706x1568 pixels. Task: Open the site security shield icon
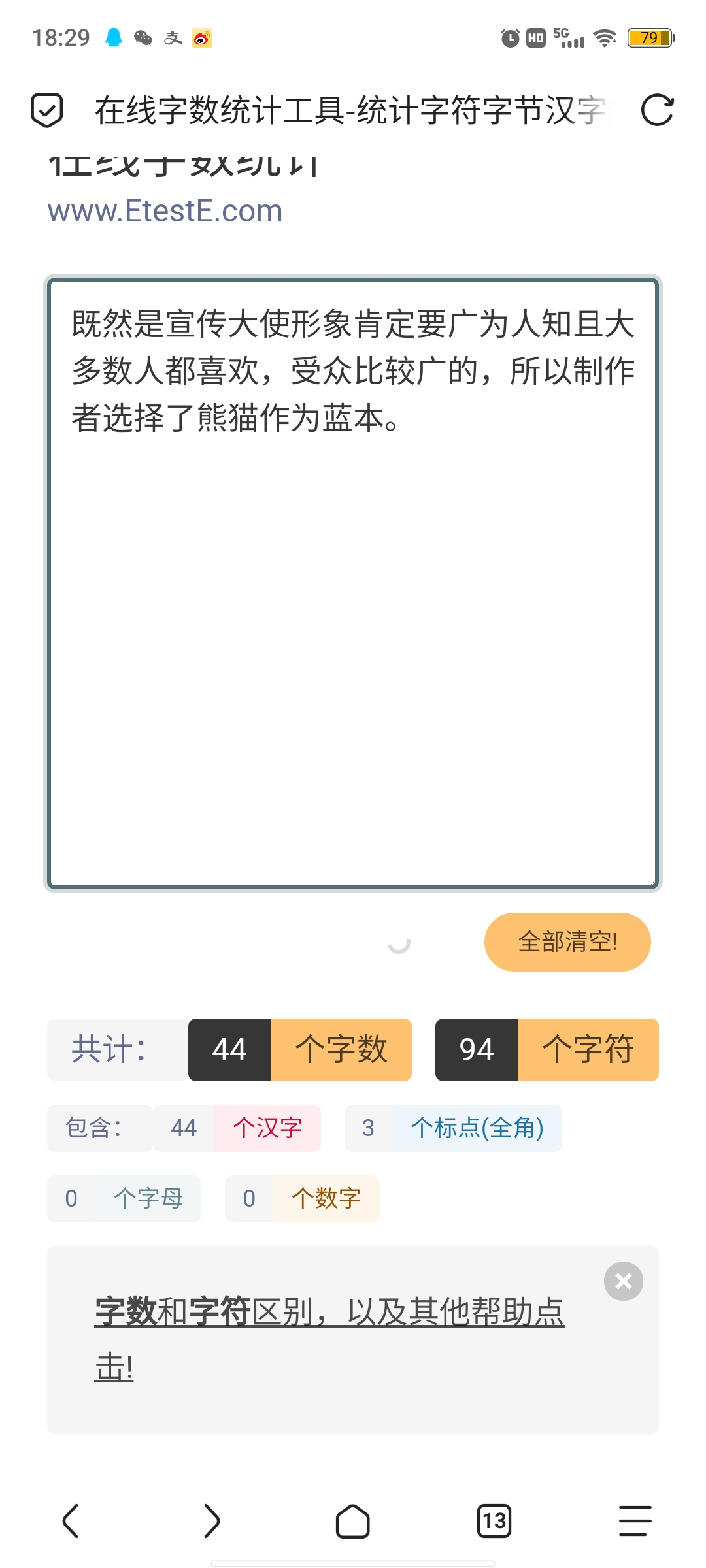click(47, 110)
